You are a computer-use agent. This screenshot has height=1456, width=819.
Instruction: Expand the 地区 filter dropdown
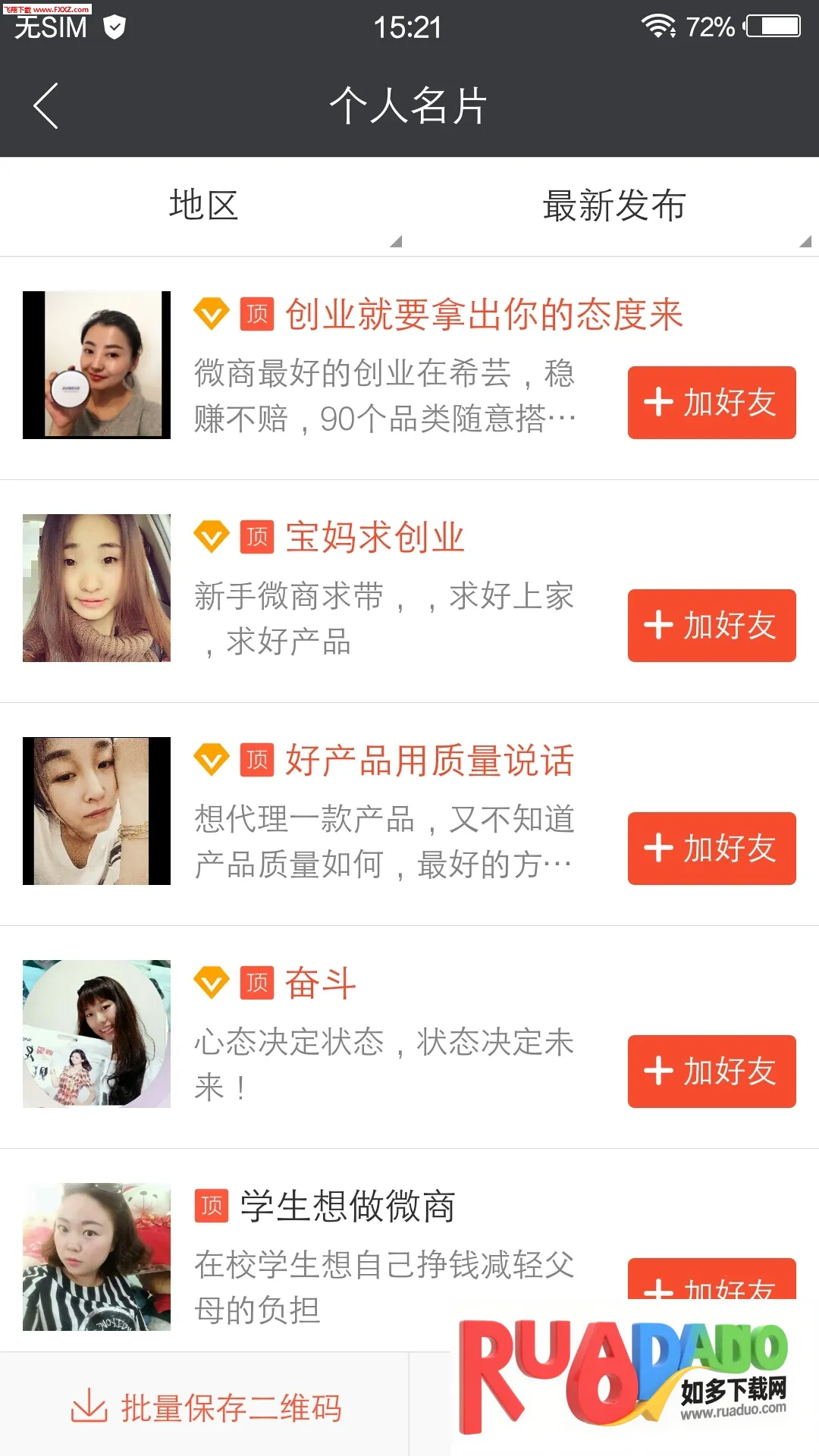pyautogui.click(x=204, y=206)
